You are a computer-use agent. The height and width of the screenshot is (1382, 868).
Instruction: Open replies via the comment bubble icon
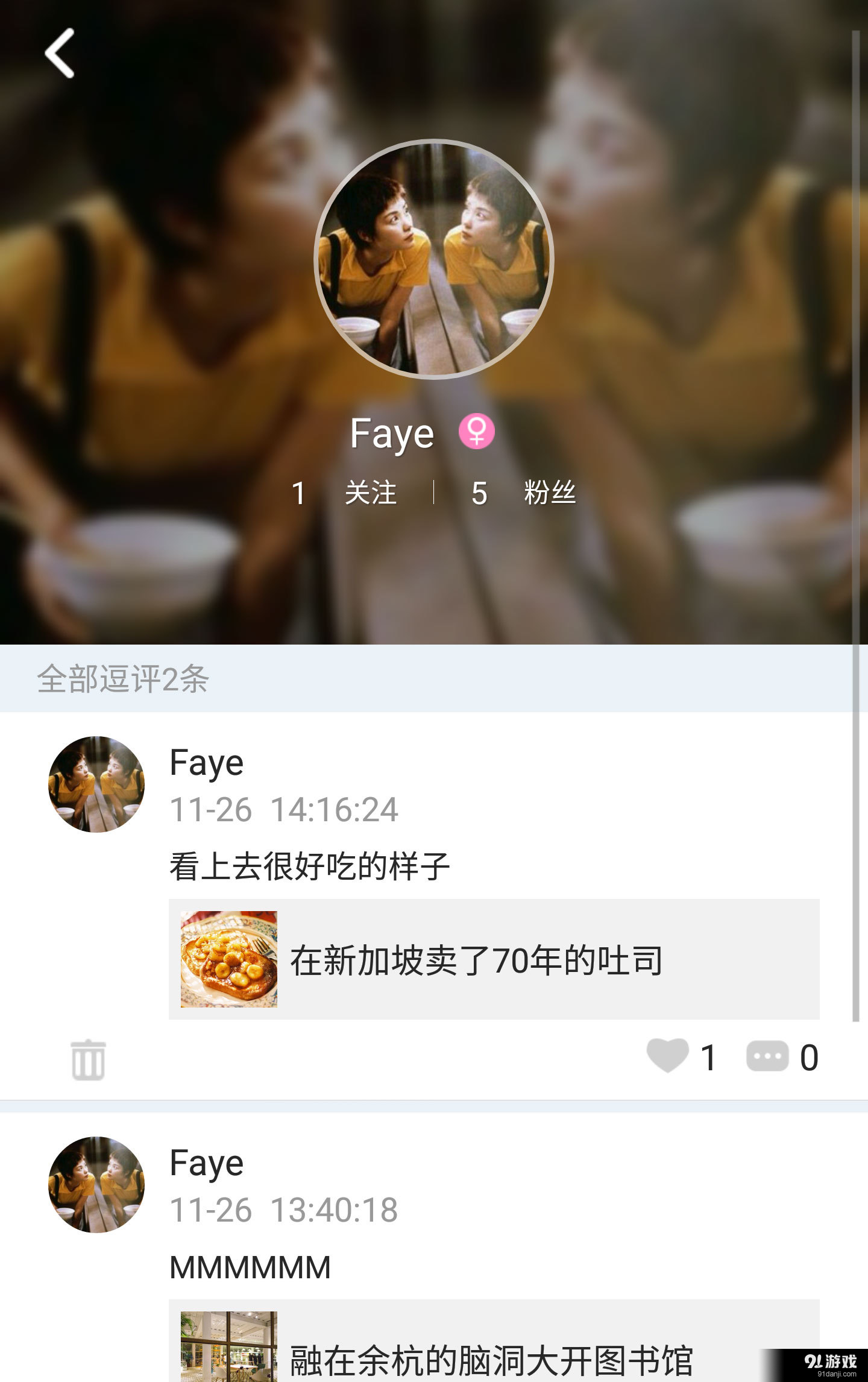coord(767,1056)
